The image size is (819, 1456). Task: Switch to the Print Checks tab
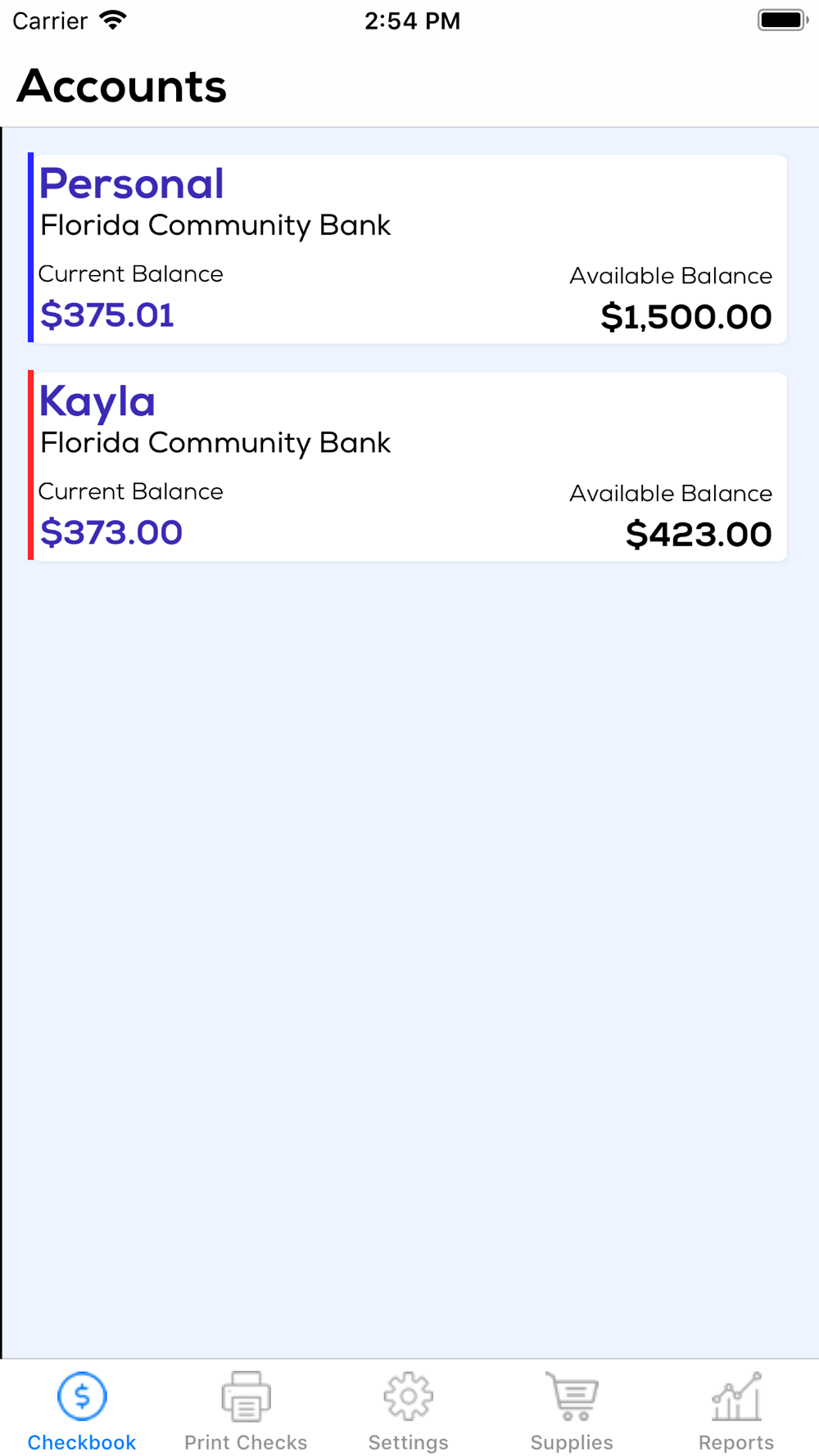(x=246, y=1412)
